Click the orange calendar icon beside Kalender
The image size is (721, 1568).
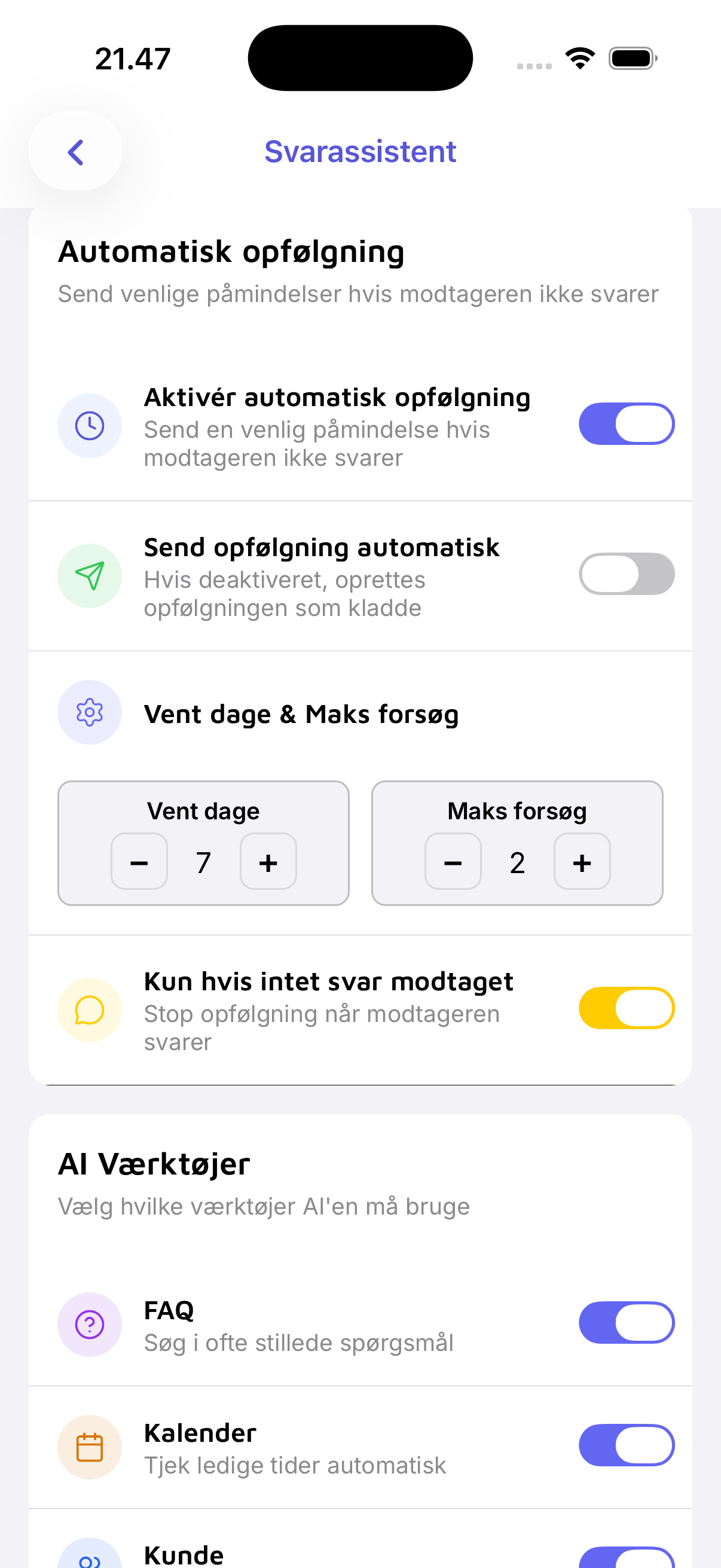tap(90, 1447)
